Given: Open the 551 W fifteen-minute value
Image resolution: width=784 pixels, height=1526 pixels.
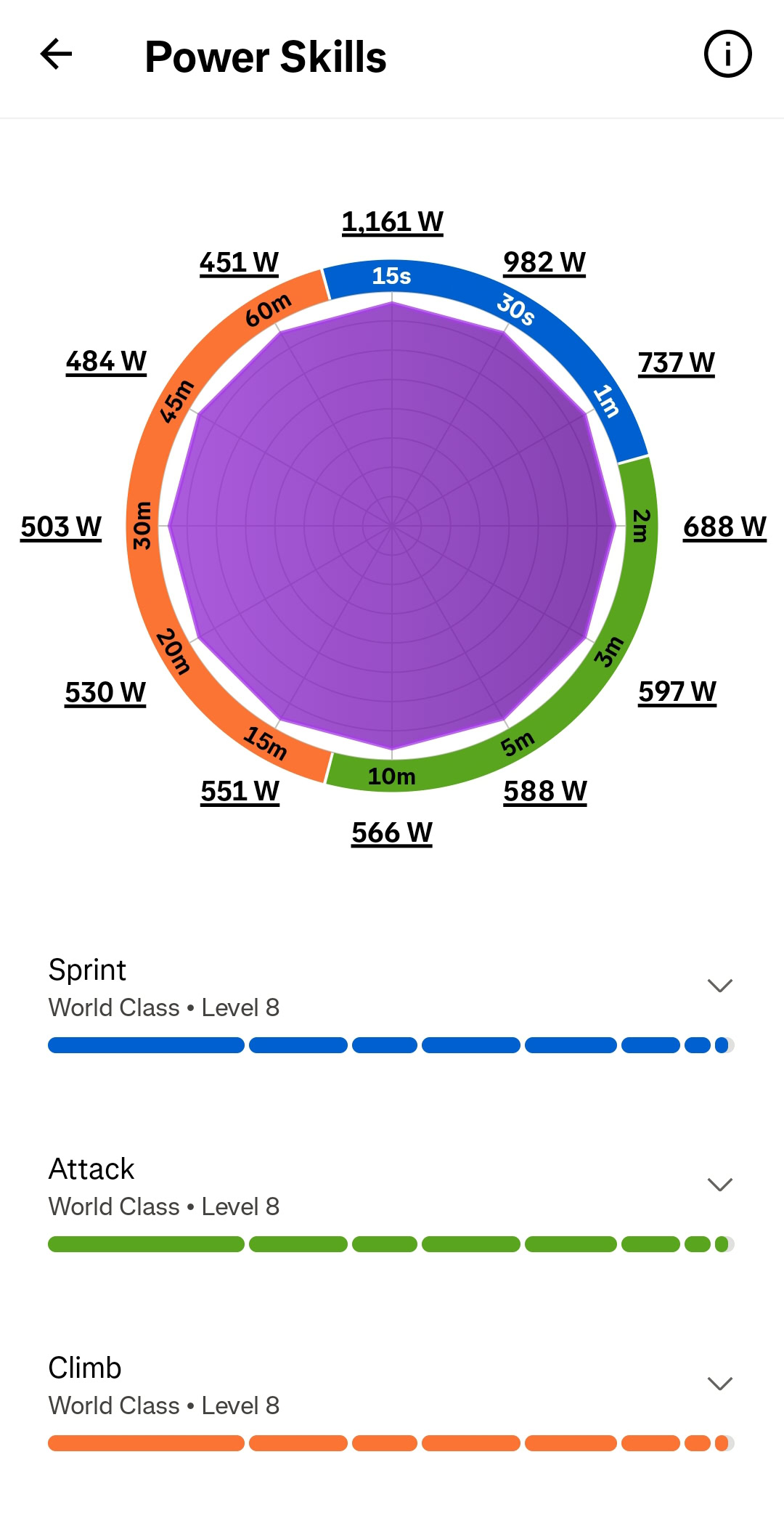Looking at the screenshot, I should (x=240, y=791).
